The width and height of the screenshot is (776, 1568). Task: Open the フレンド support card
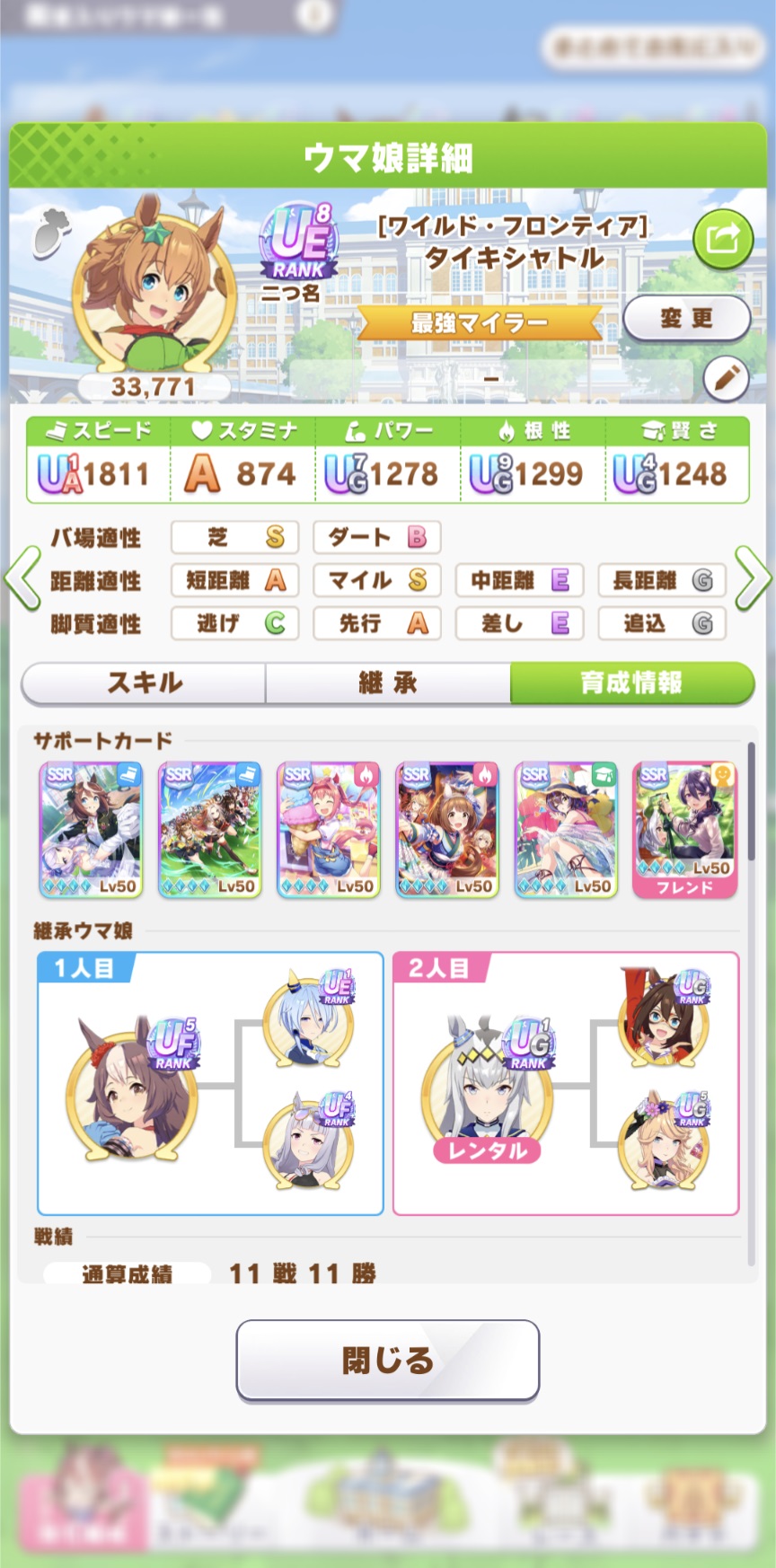pos(684,830)
